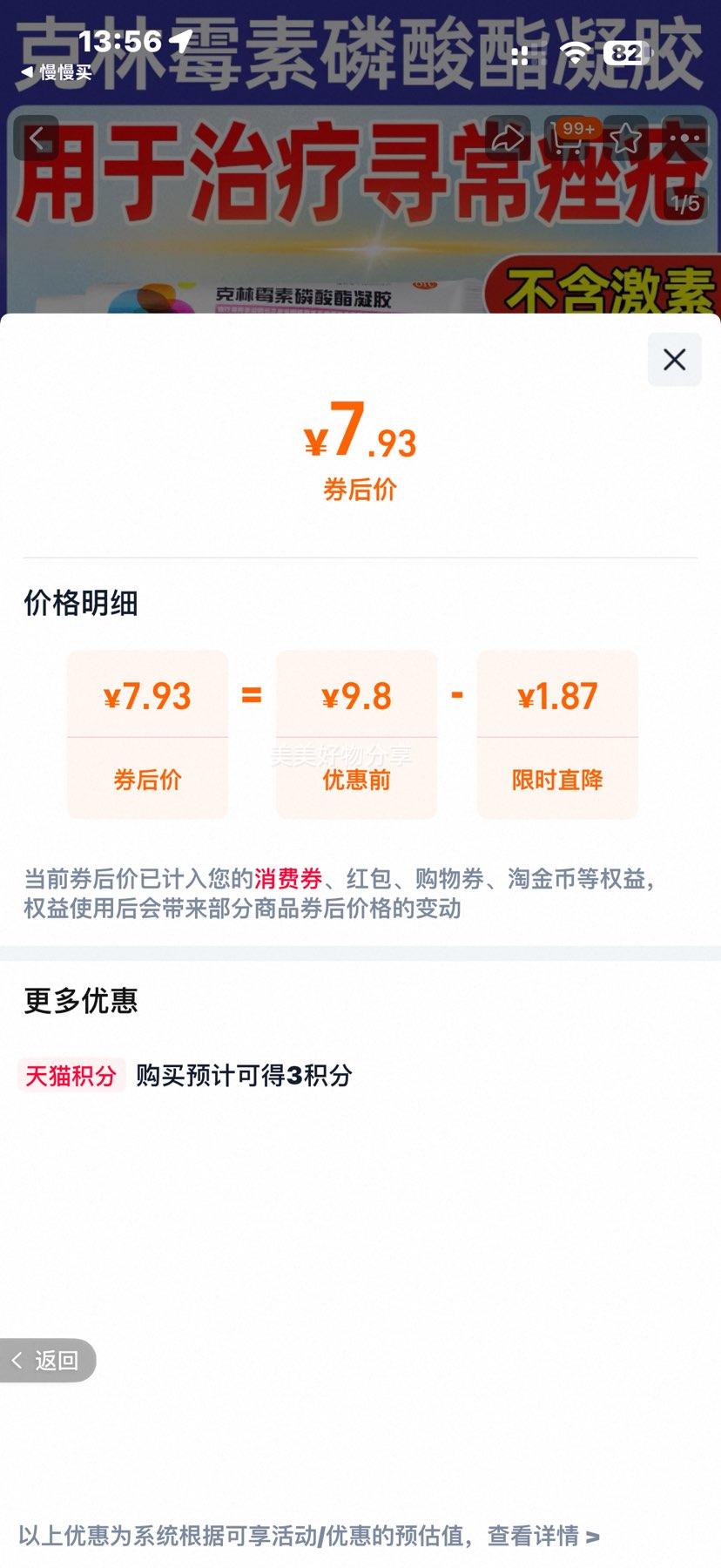The height and width of the screenshot is (1568, 721).
Task: Close the price detail popup
Action: tap(673, 360)
